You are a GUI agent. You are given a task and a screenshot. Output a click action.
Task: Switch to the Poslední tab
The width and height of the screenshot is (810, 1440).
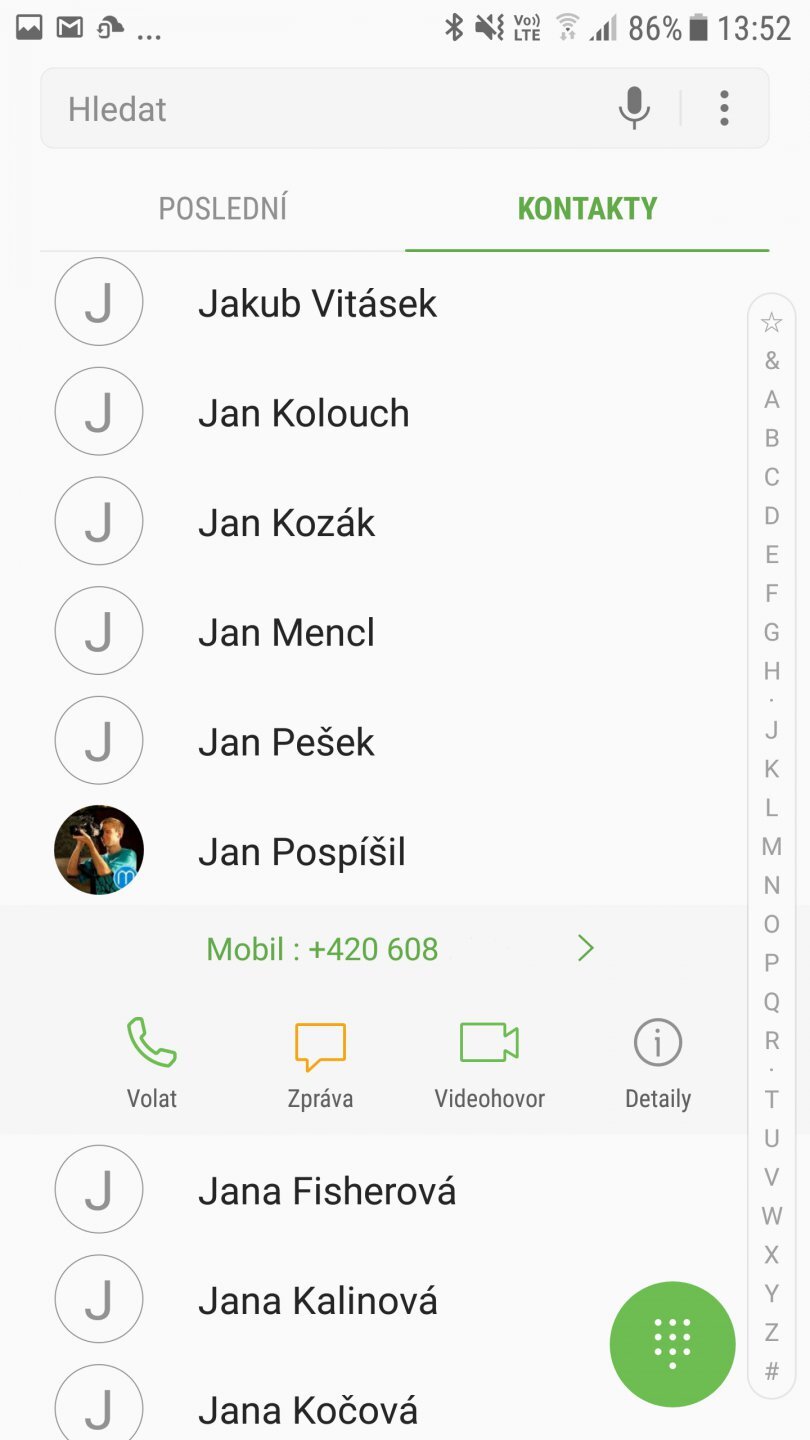(x=223, y=209)
